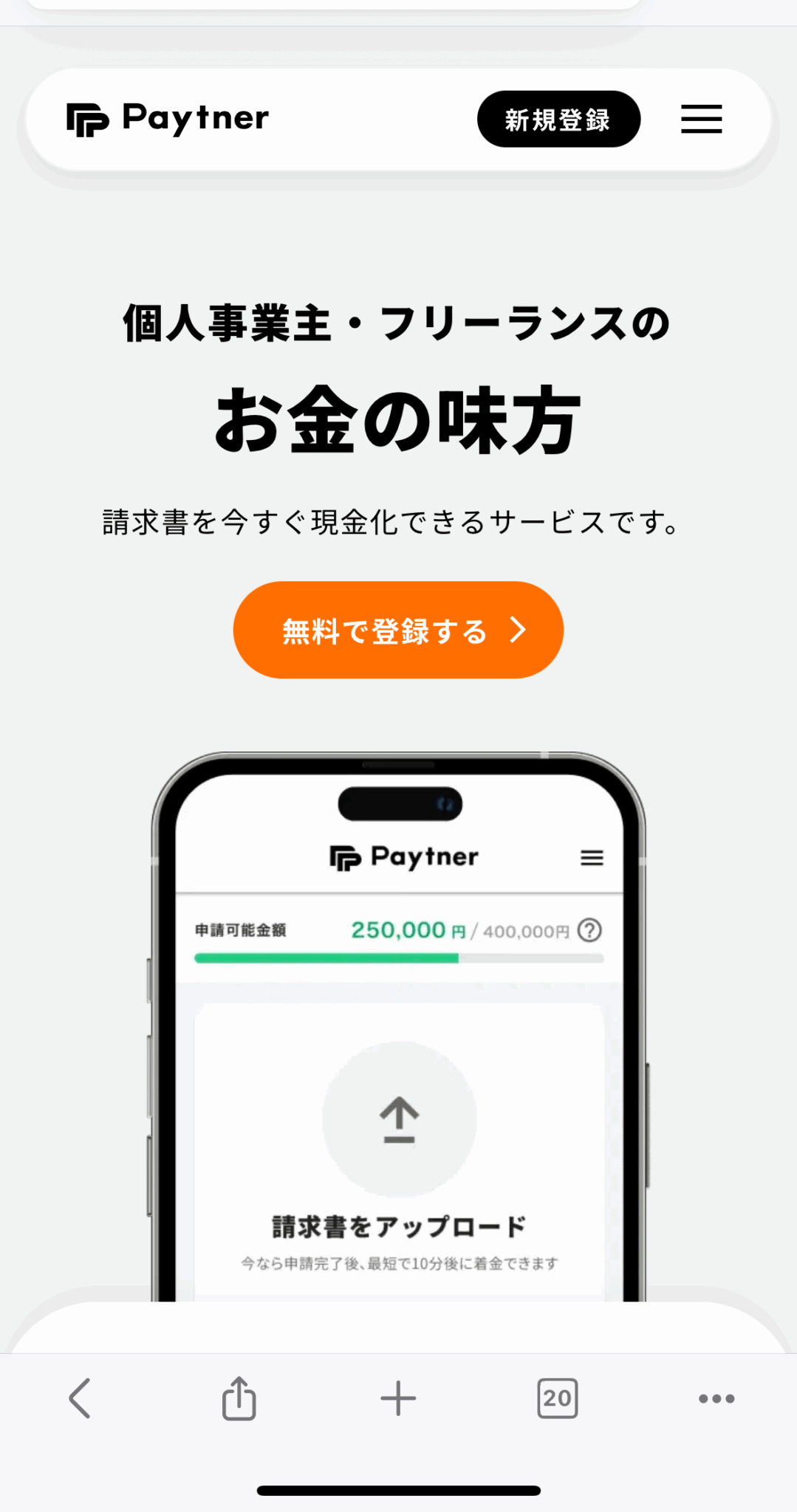Open a new browser tab
797x1512 pixels.
pyautogui.click(x=398, y=1398)
